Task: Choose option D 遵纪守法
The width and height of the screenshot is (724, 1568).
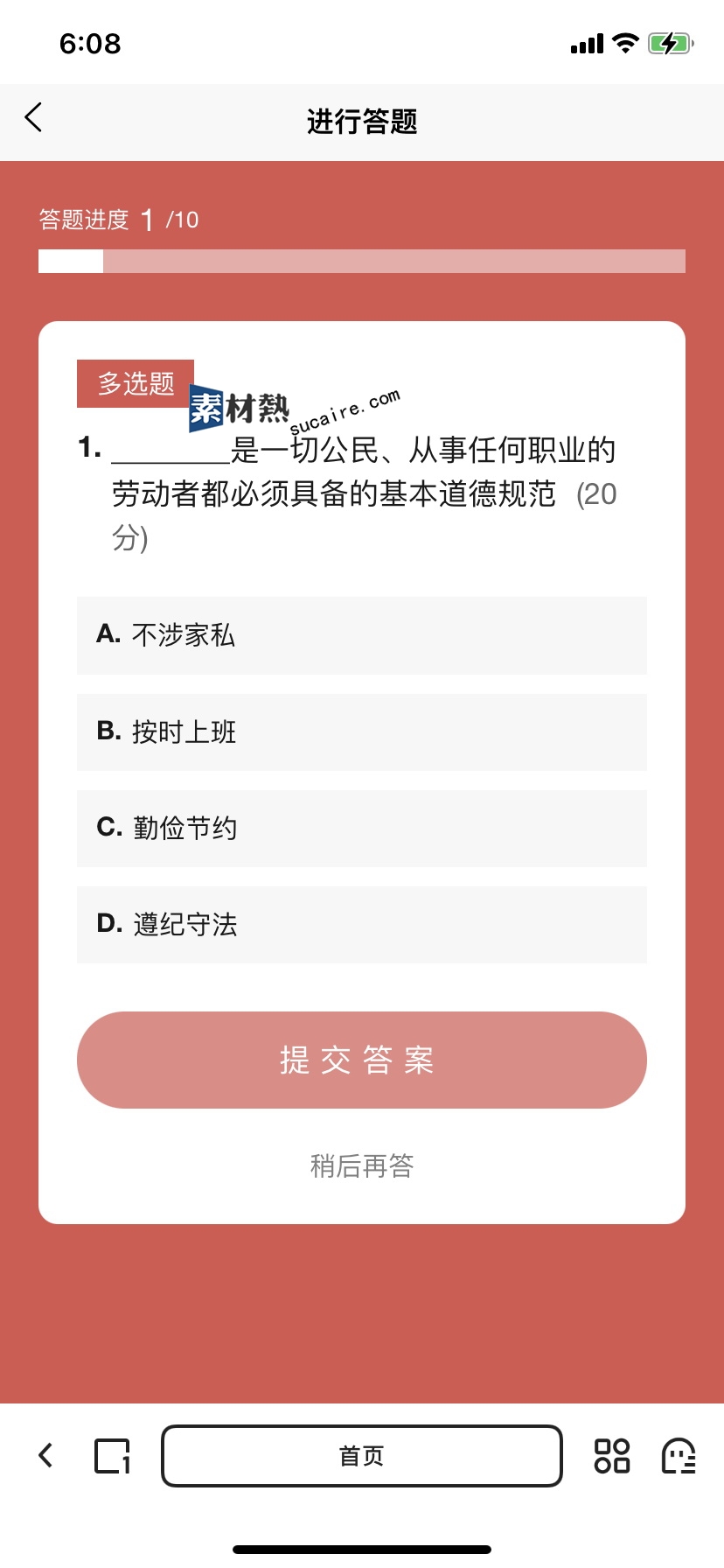Action: 362,925
